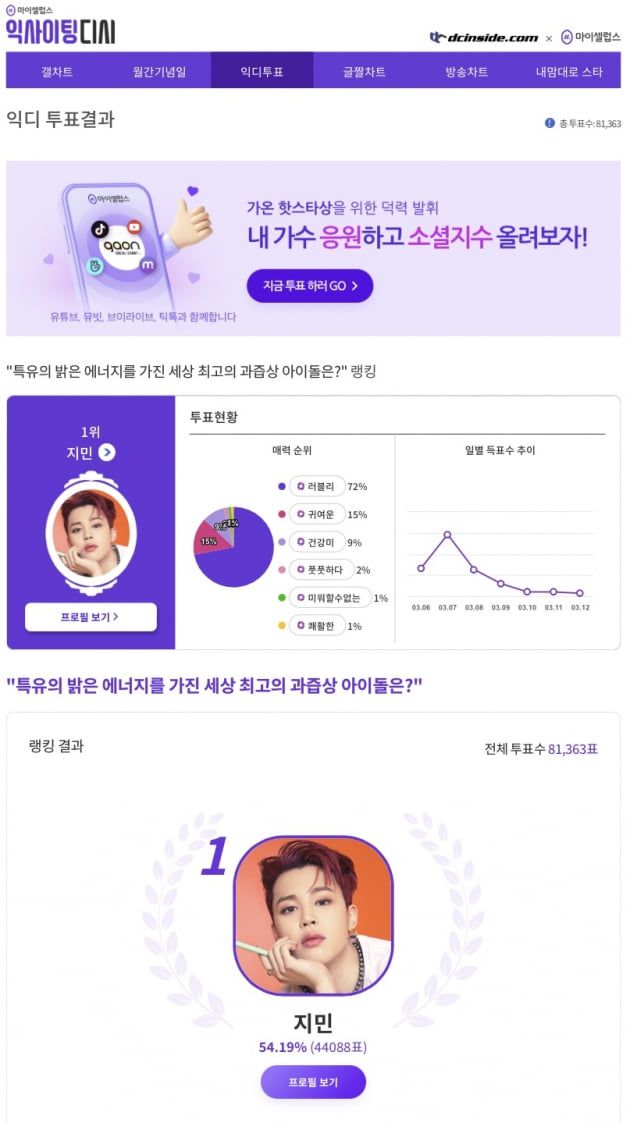Tap the info icon beside 총 투표수
Viewport: 630px width, 1123px height.
[x=549, y=123]
